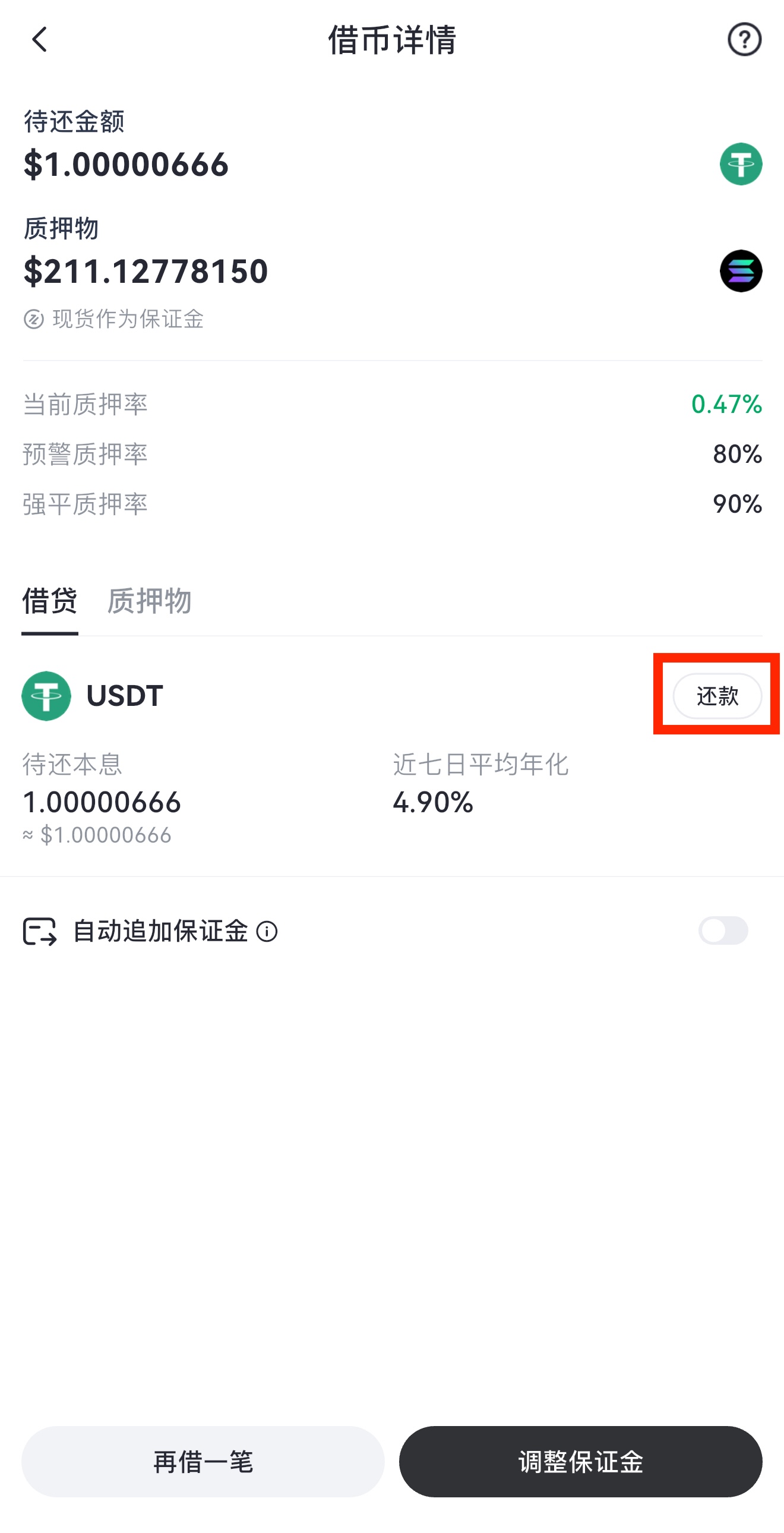Open the help question mark icon
Viewport: 784px width, 1533px height.
pos(744,40)
